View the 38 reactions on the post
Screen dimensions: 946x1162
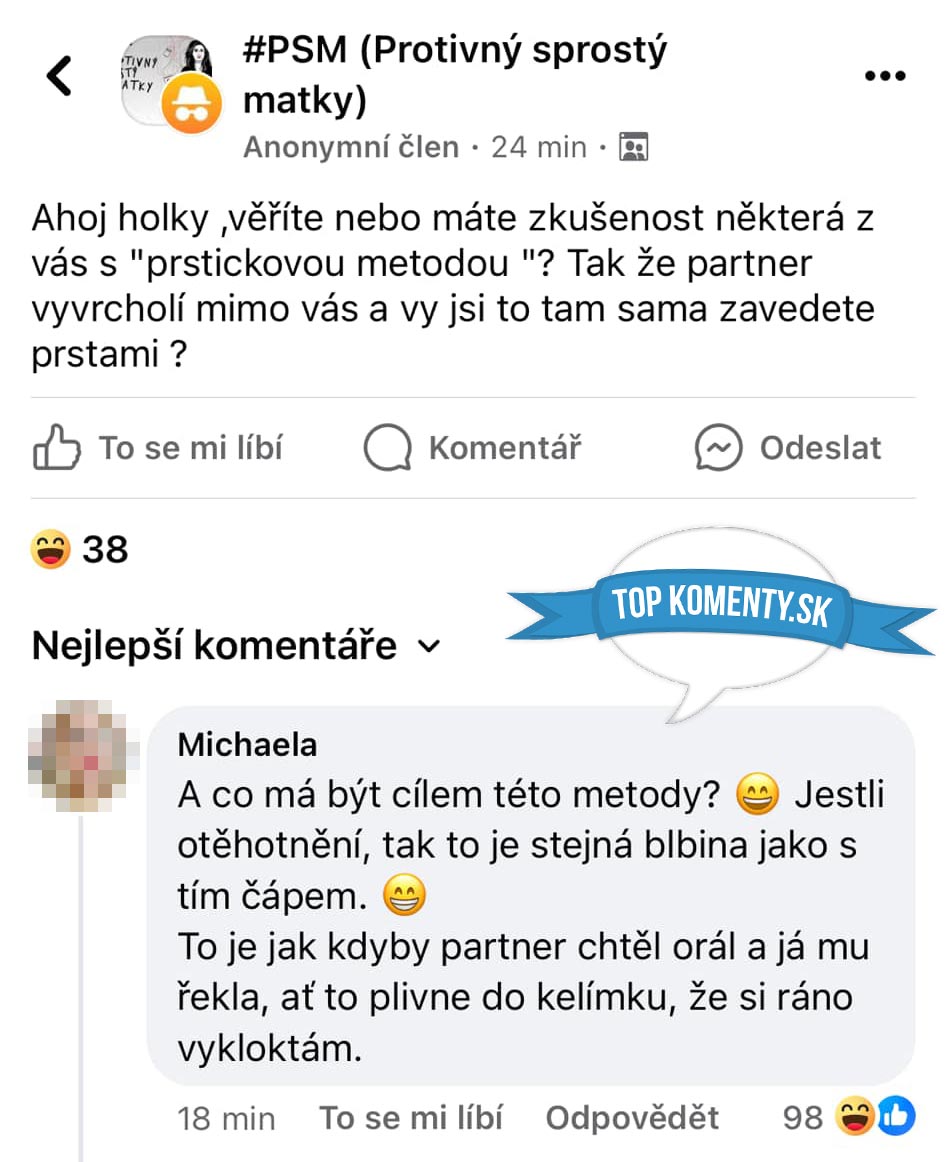coord(80,549)
